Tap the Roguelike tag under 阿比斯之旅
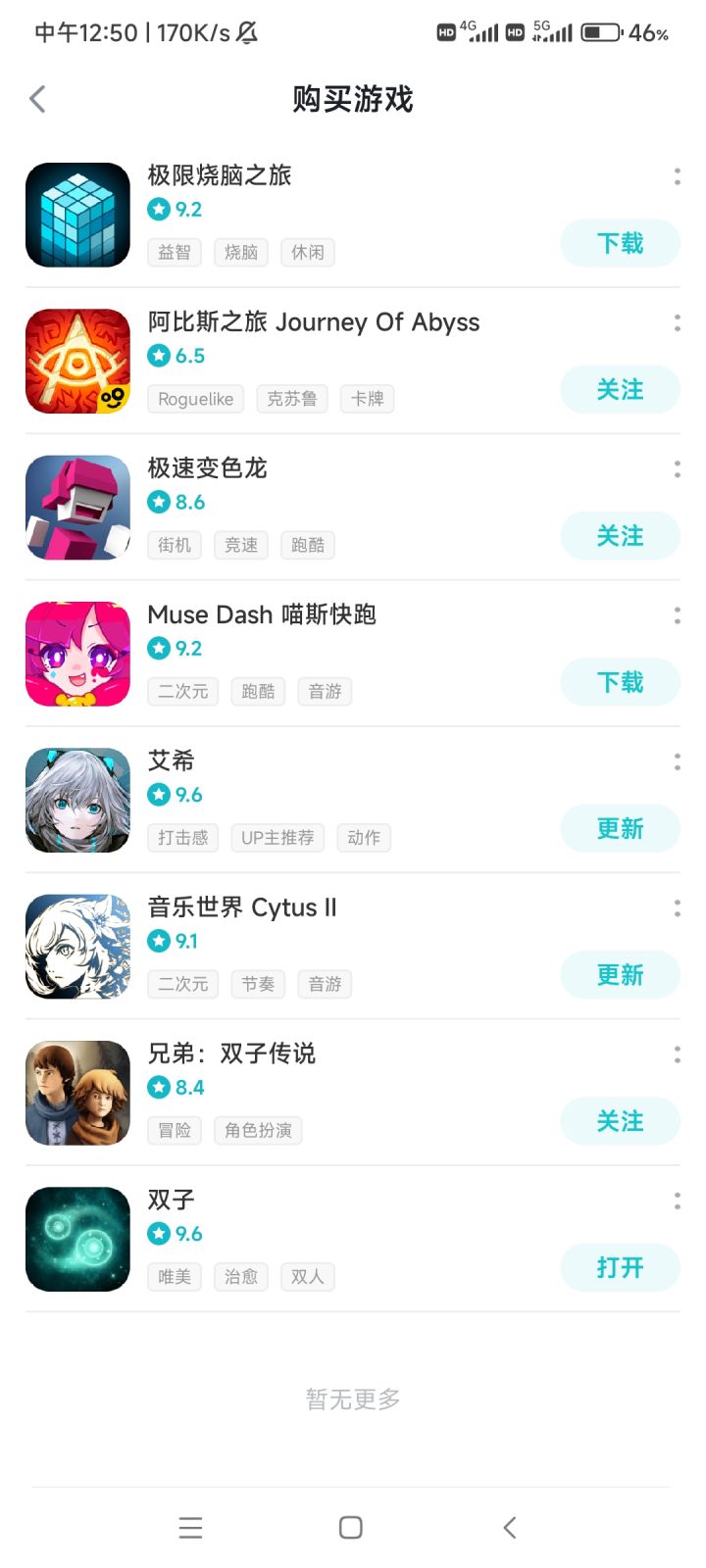The height and width of the screenshot is (1568, 706). coord(196,399)
